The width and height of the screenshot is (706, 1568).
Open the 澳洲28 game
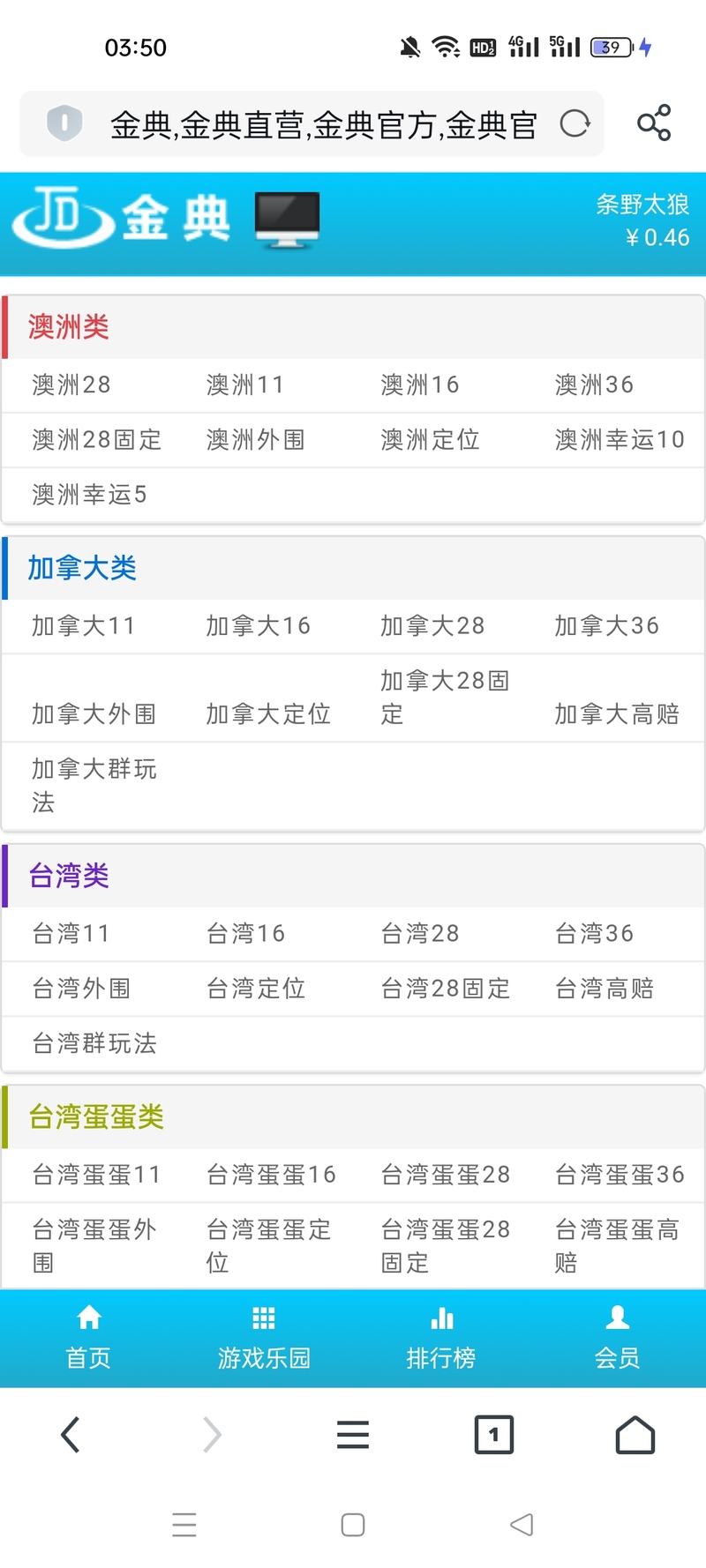tap(71, 385)
